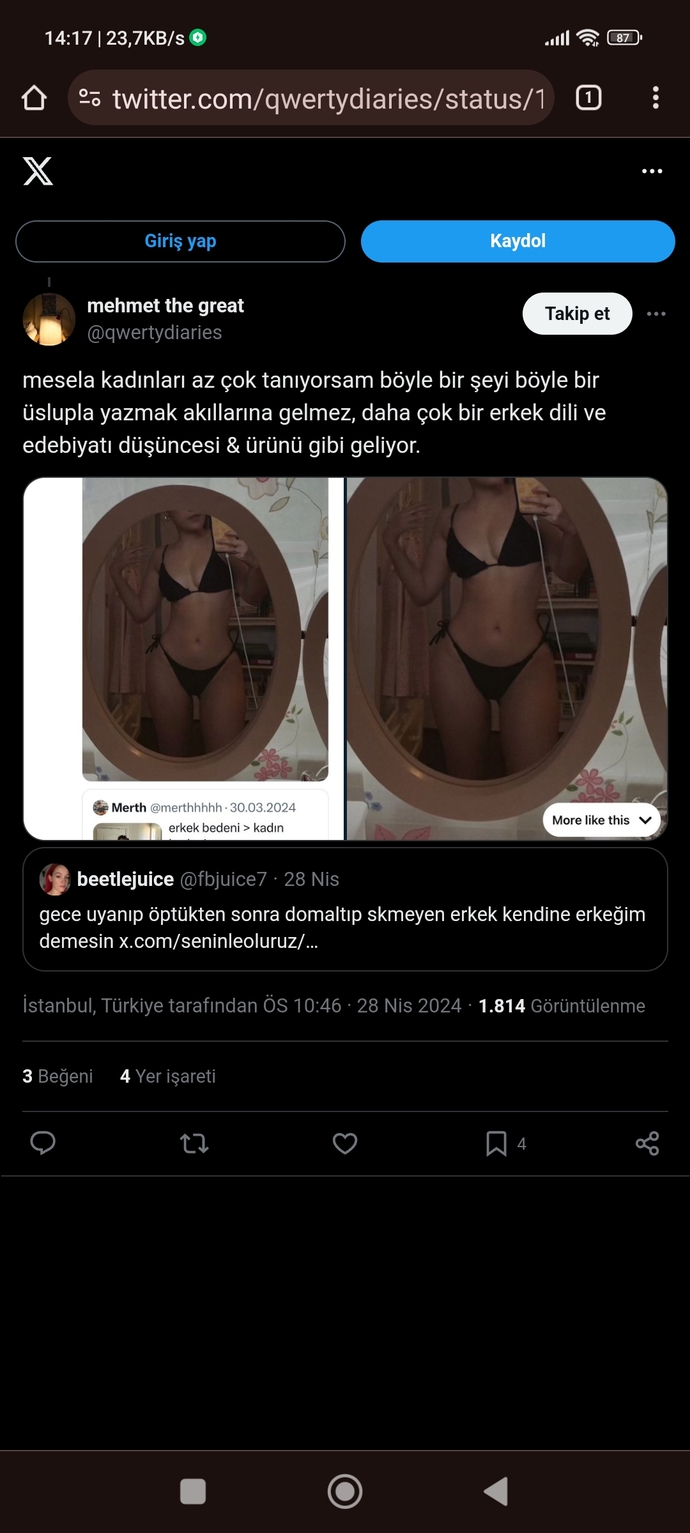The height and width of the screenshot is (1533, 690).
Task: Retweet this post
Action: (194, 1143)
